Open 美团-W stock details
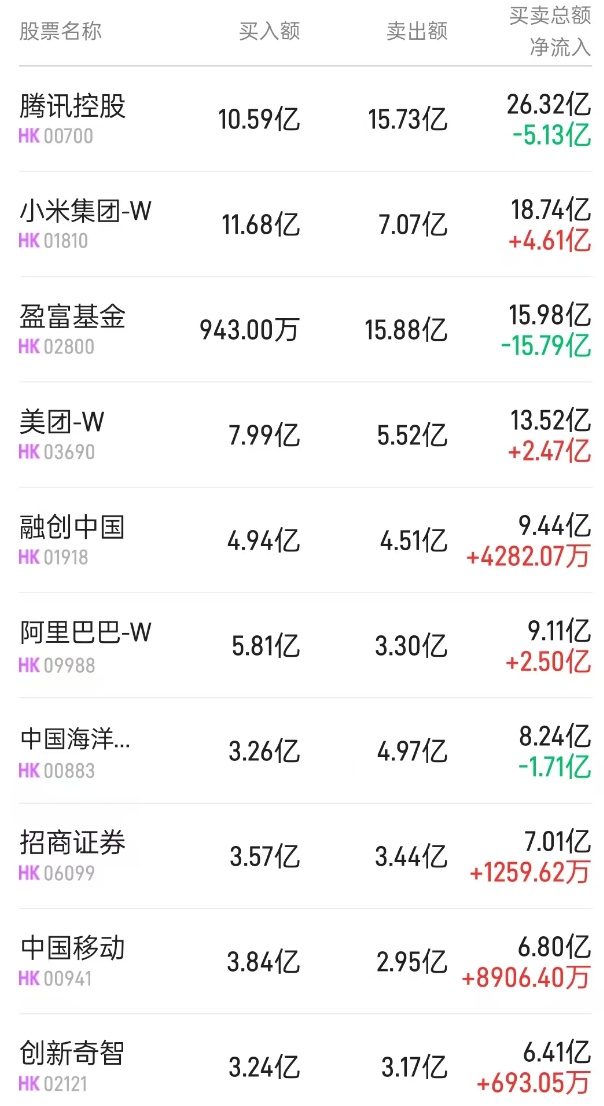The width and height of the screenshot is (604, 1106). [x=62, y=423]
